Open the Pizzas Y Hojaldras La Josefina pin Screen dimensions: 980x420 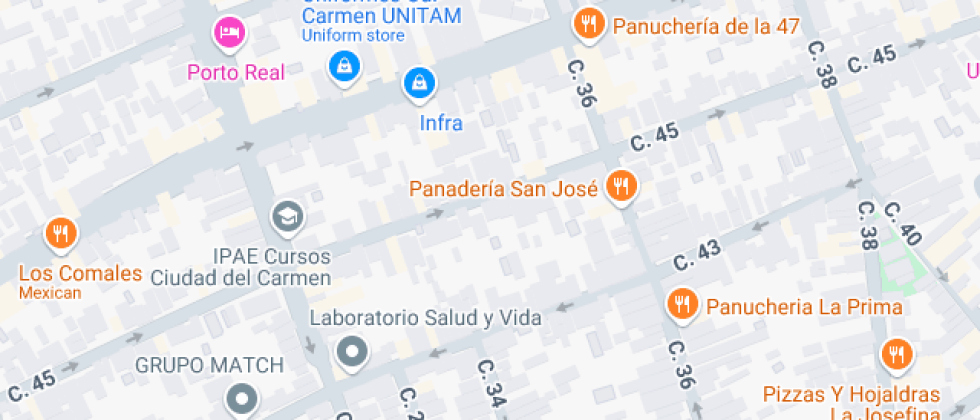pyautogui.click(x=895, y=354)
